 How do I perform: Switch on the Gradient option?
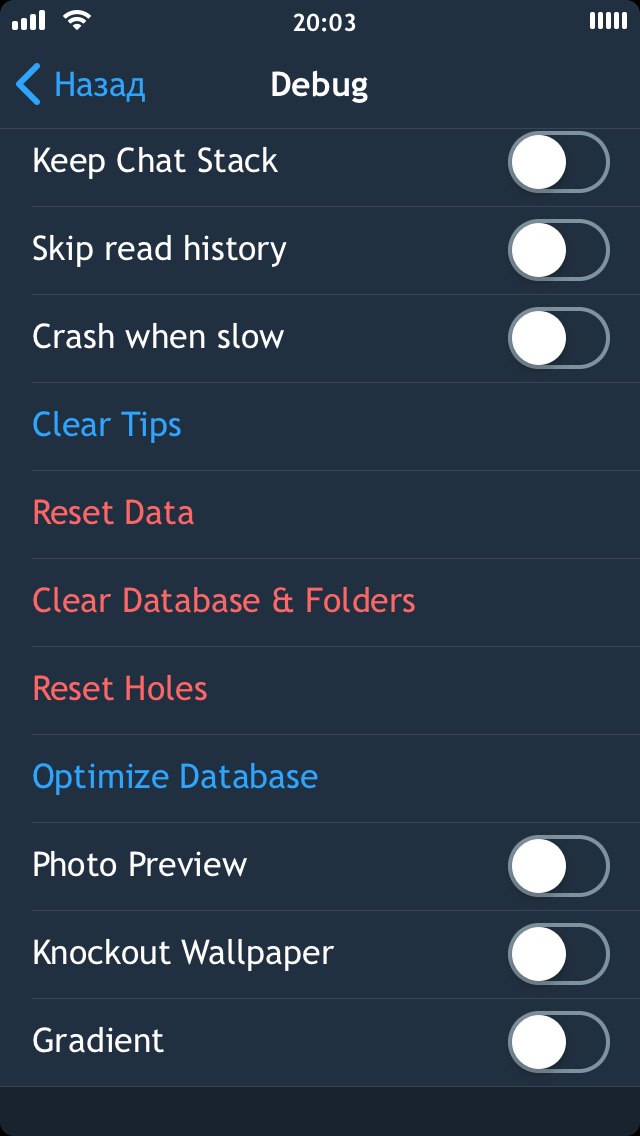[558, 1042]
